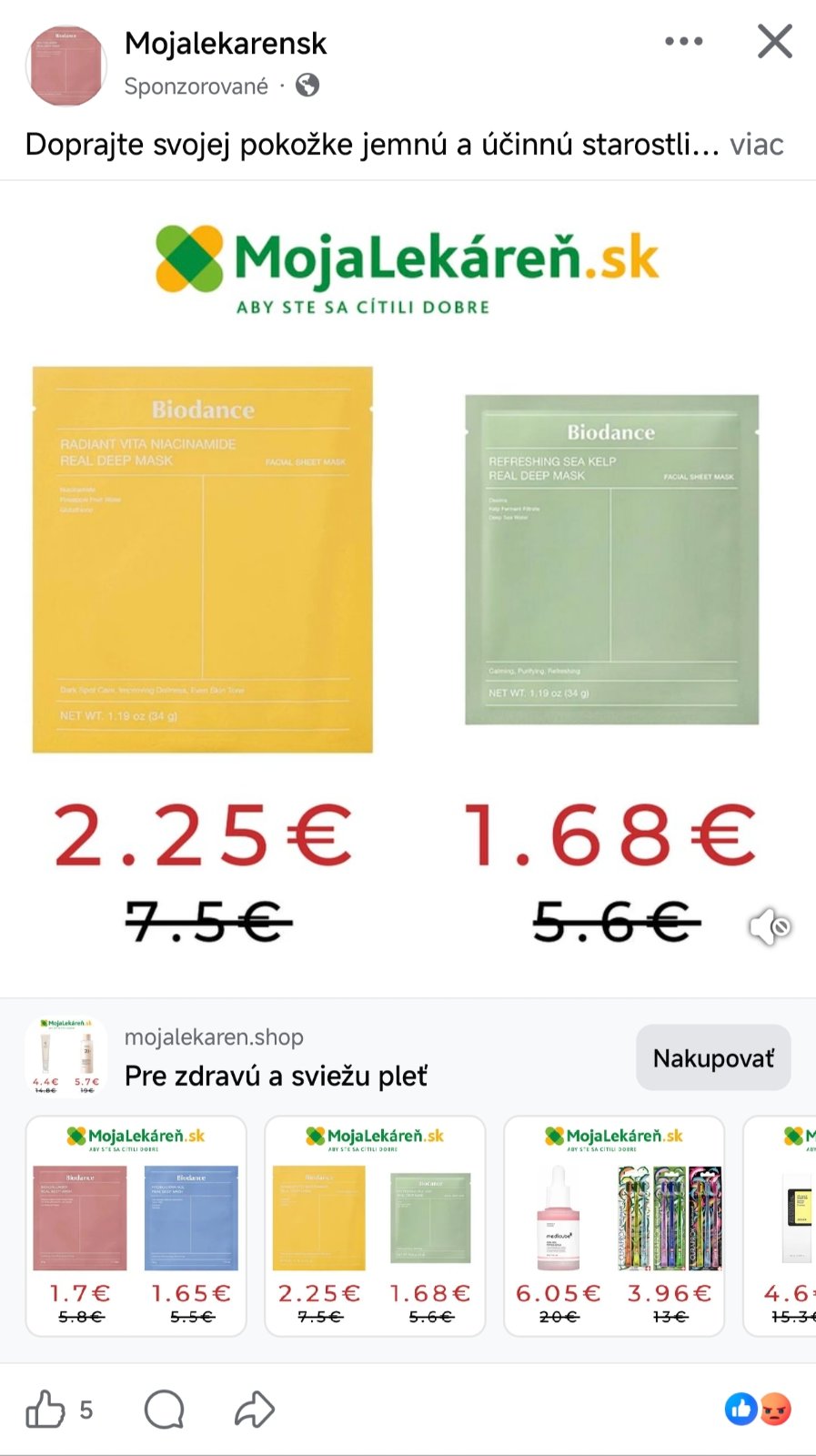Screen dimensions: 816x1456
Task: Open the carousel card priced 2.25€ and 1.68€
Action: tap(375, 1226)
